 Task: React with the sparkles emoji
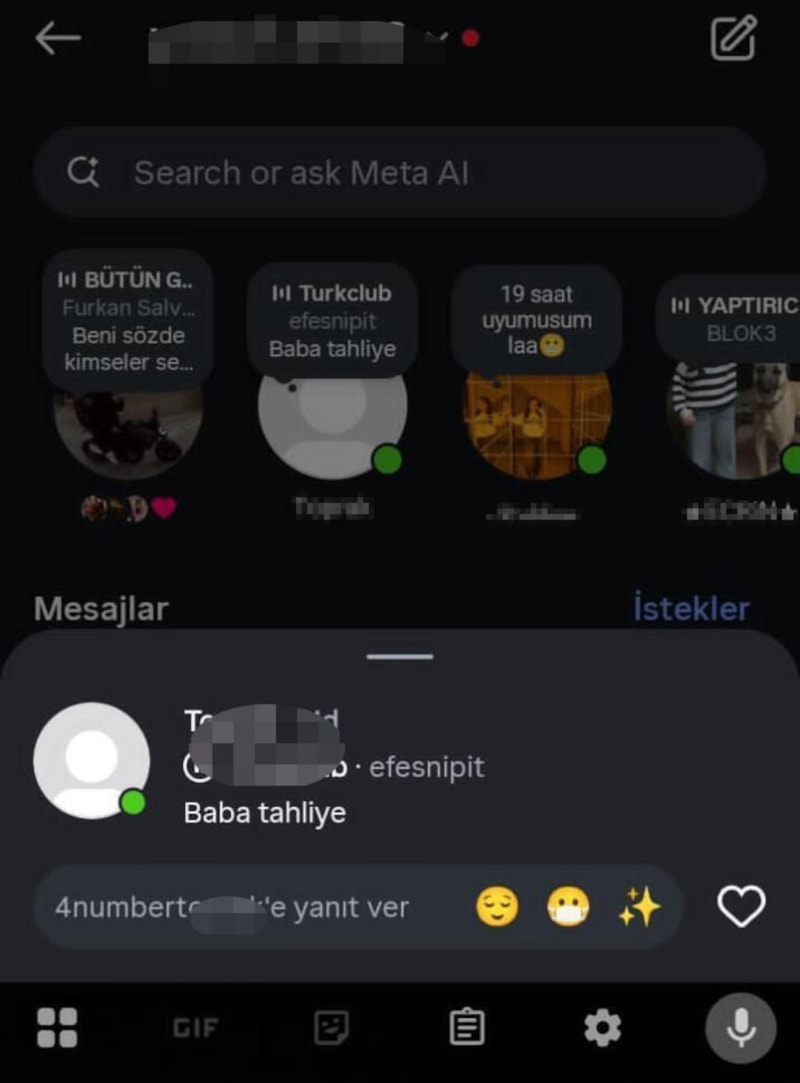(x=639, y=908)
